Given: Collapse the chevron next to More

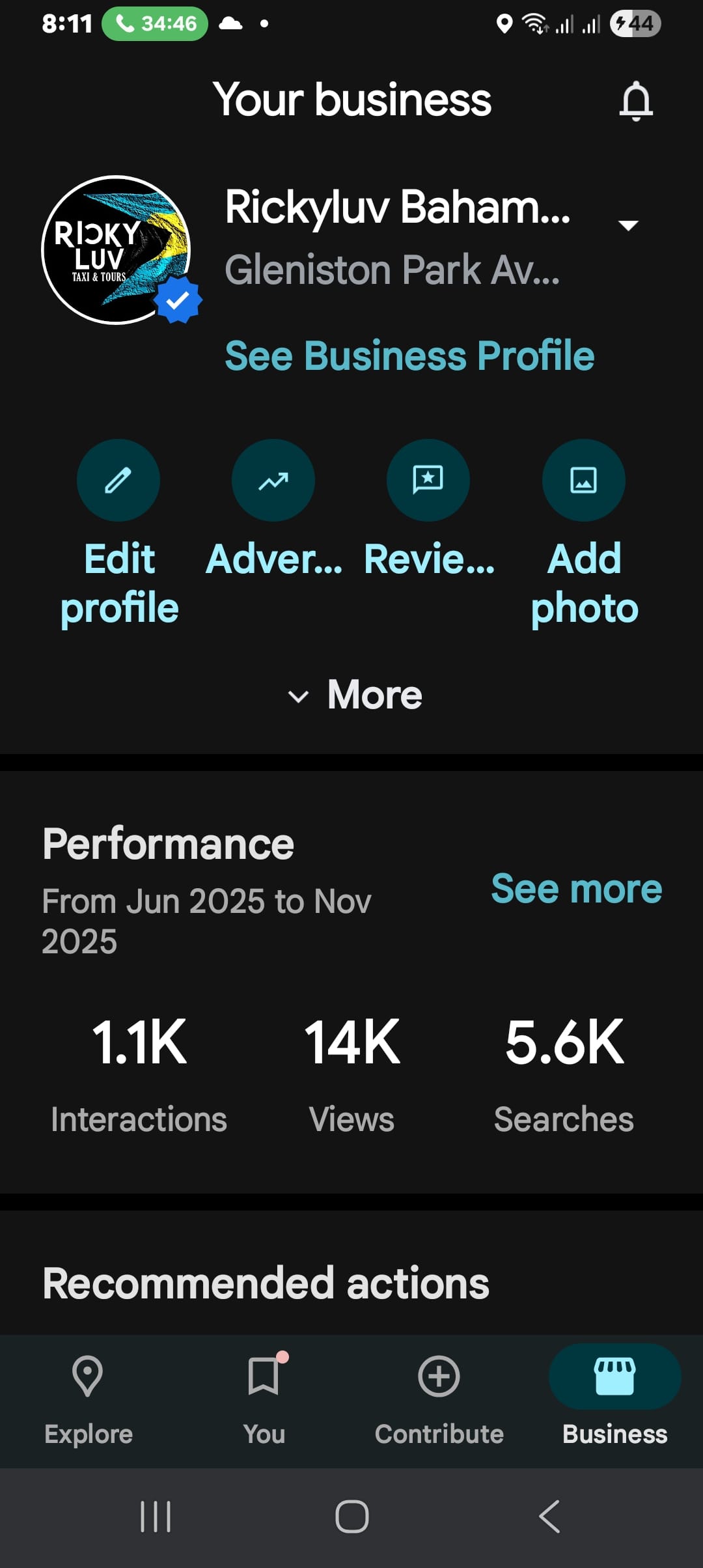Looking at the screenshot, I should coord(299,695).
